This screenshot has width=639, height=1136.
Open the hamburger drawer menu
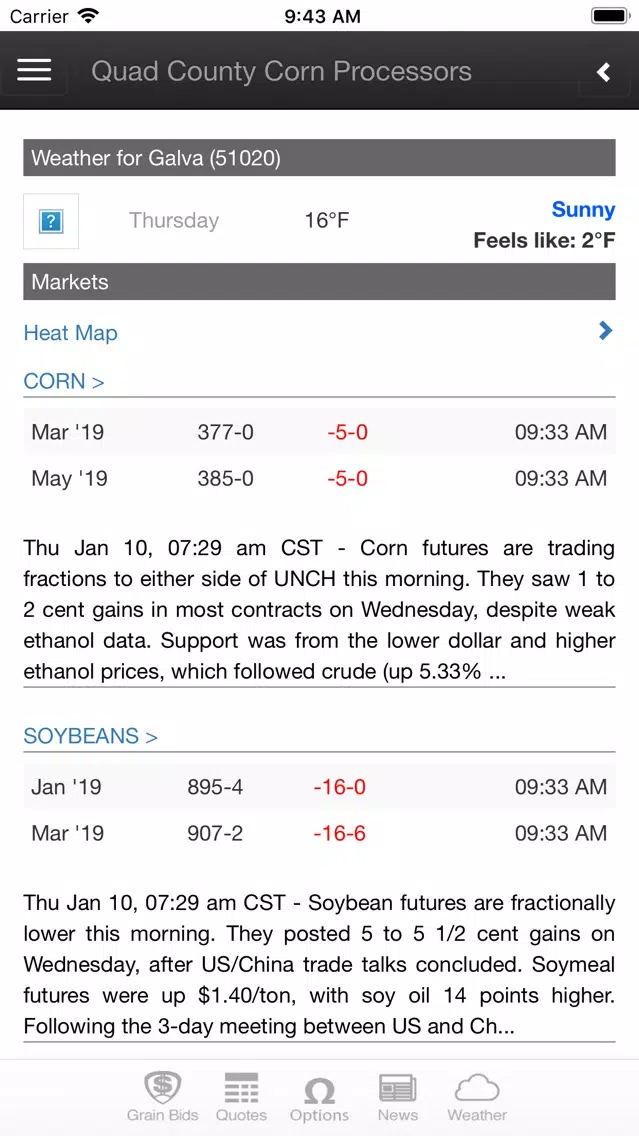point(34,70)
